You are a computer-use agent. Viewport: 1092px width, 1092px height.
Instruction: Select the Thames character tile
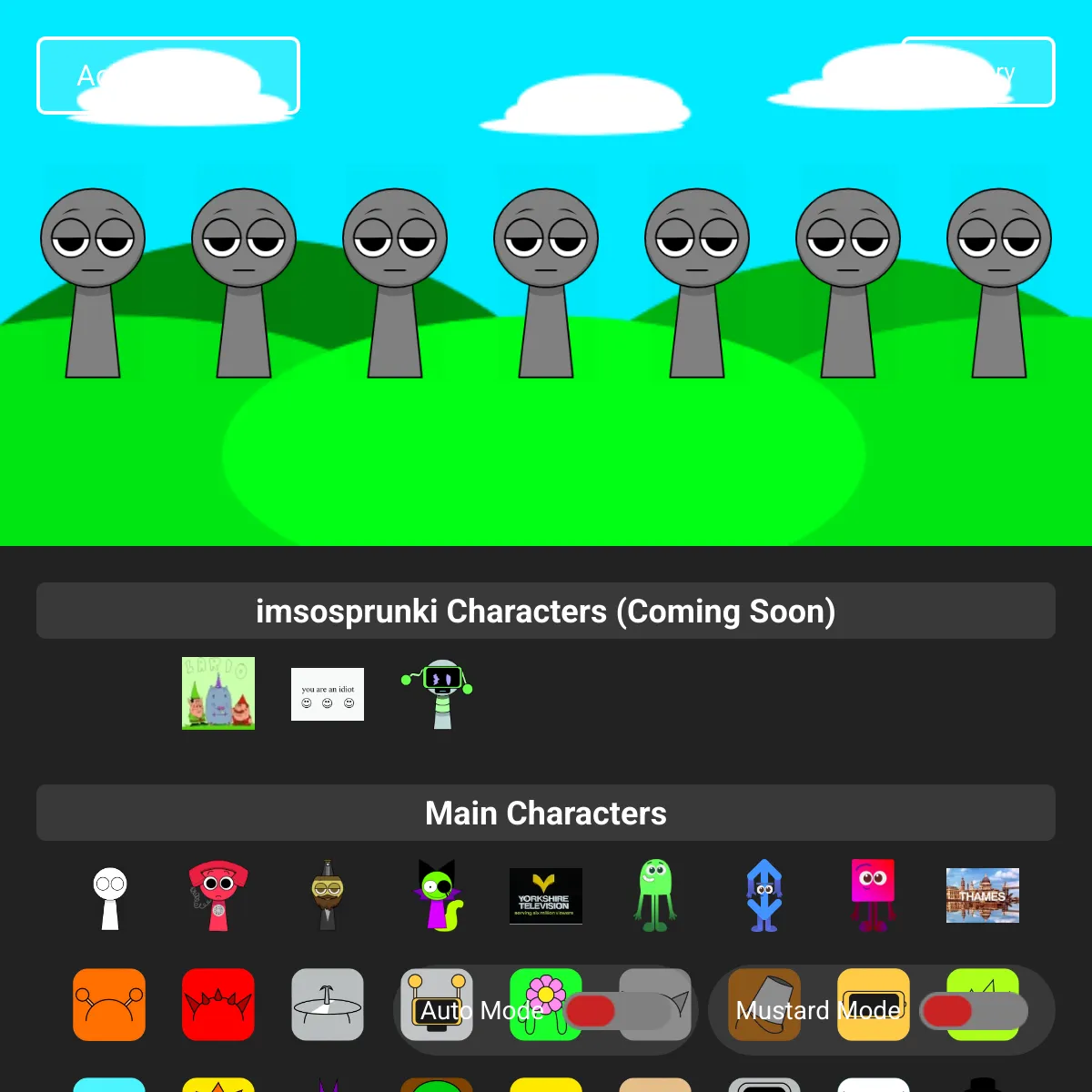point(983,895)
